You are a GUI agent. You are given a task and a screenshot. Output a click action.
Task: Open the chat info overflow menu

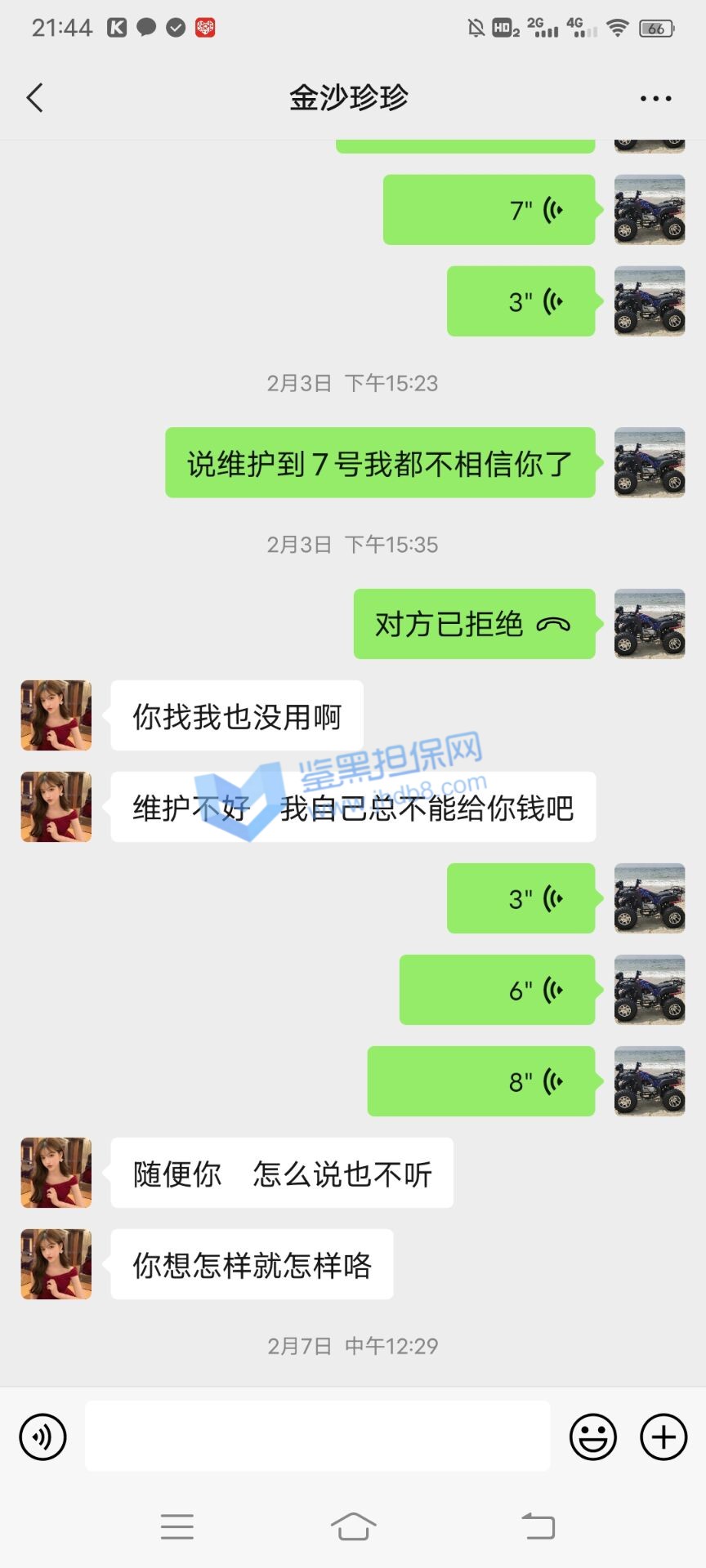coord(655,99)
